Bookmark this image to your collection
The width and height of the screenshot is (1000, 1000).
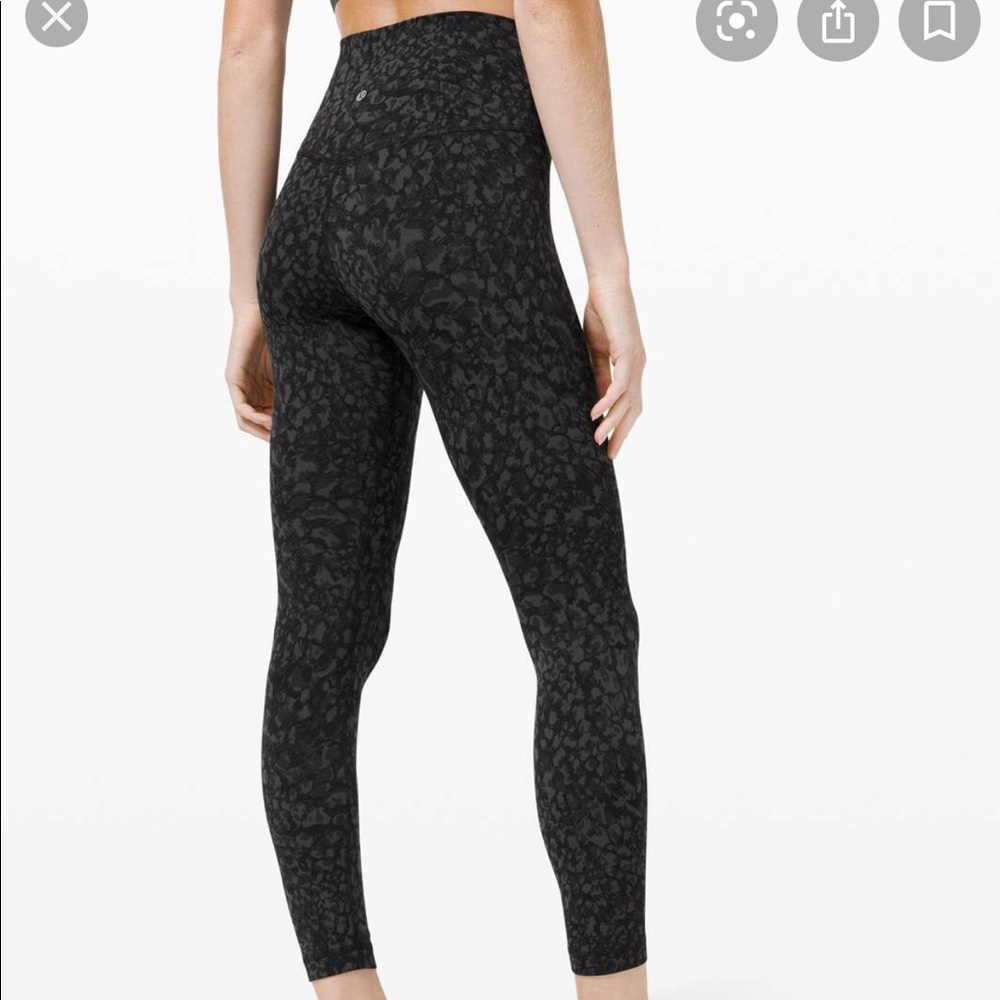[x=939, y=21]
